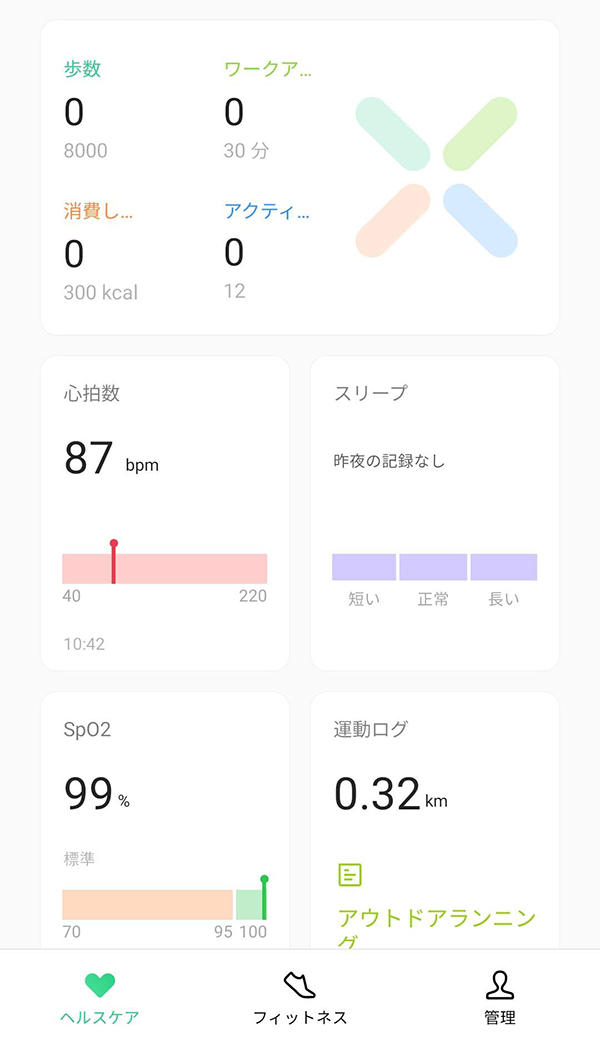Open the 心拍数 heart rate card
This screenshot has height=1060, width=600.
click(x=165, y=513)
